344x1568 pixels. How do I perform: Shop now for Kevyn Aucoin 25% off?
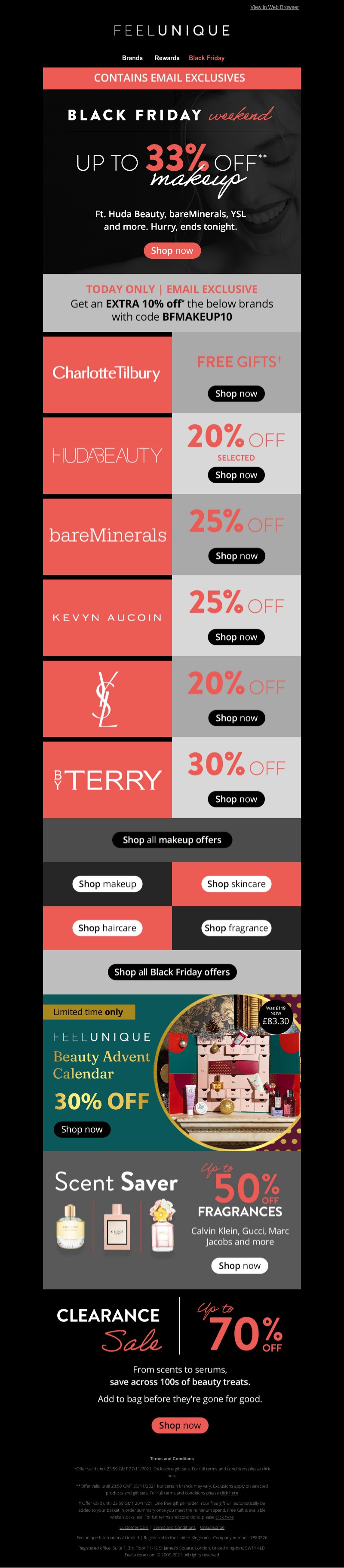click(x=236, y=637)
